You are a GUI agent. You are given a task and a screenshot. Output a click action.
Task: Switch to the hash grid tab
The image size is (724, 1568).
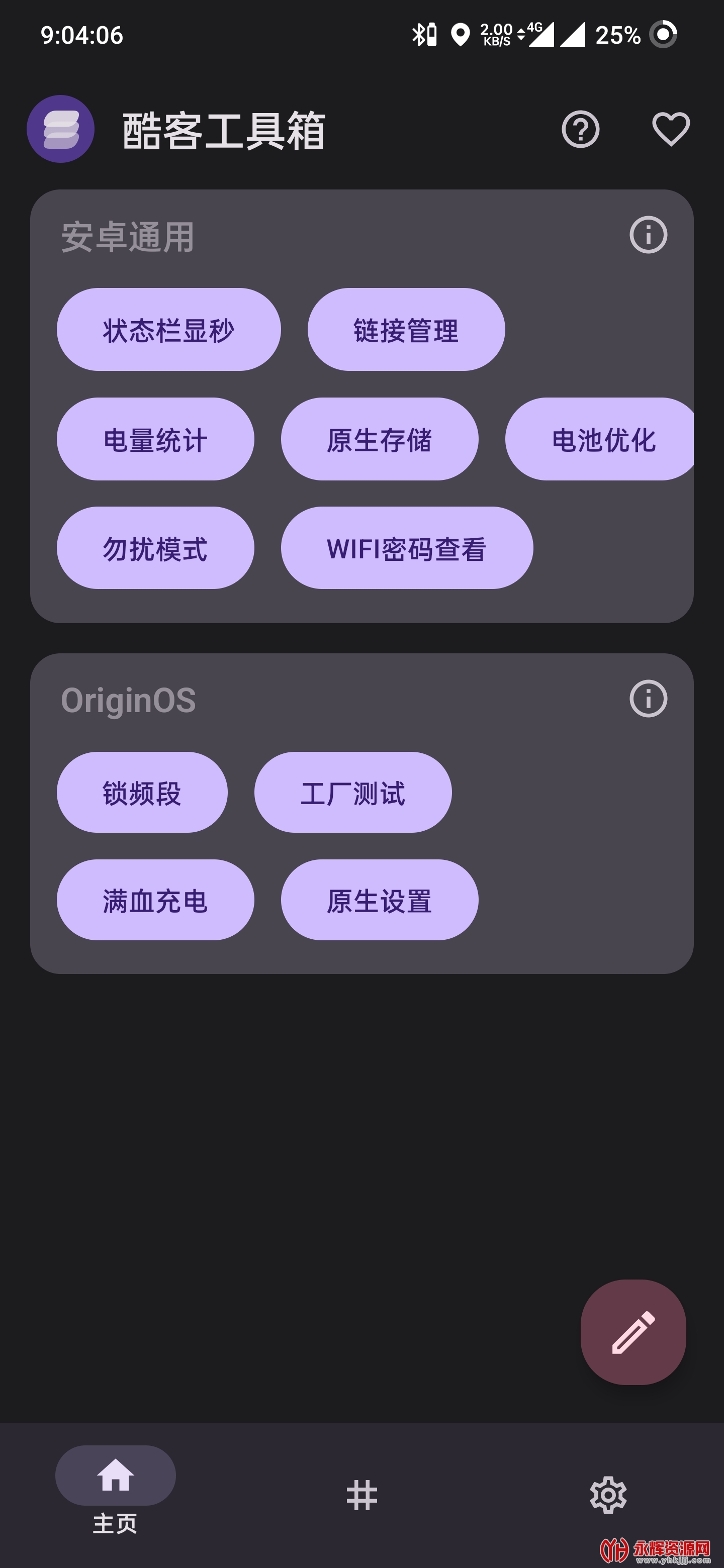click(x=361, y=1494)
